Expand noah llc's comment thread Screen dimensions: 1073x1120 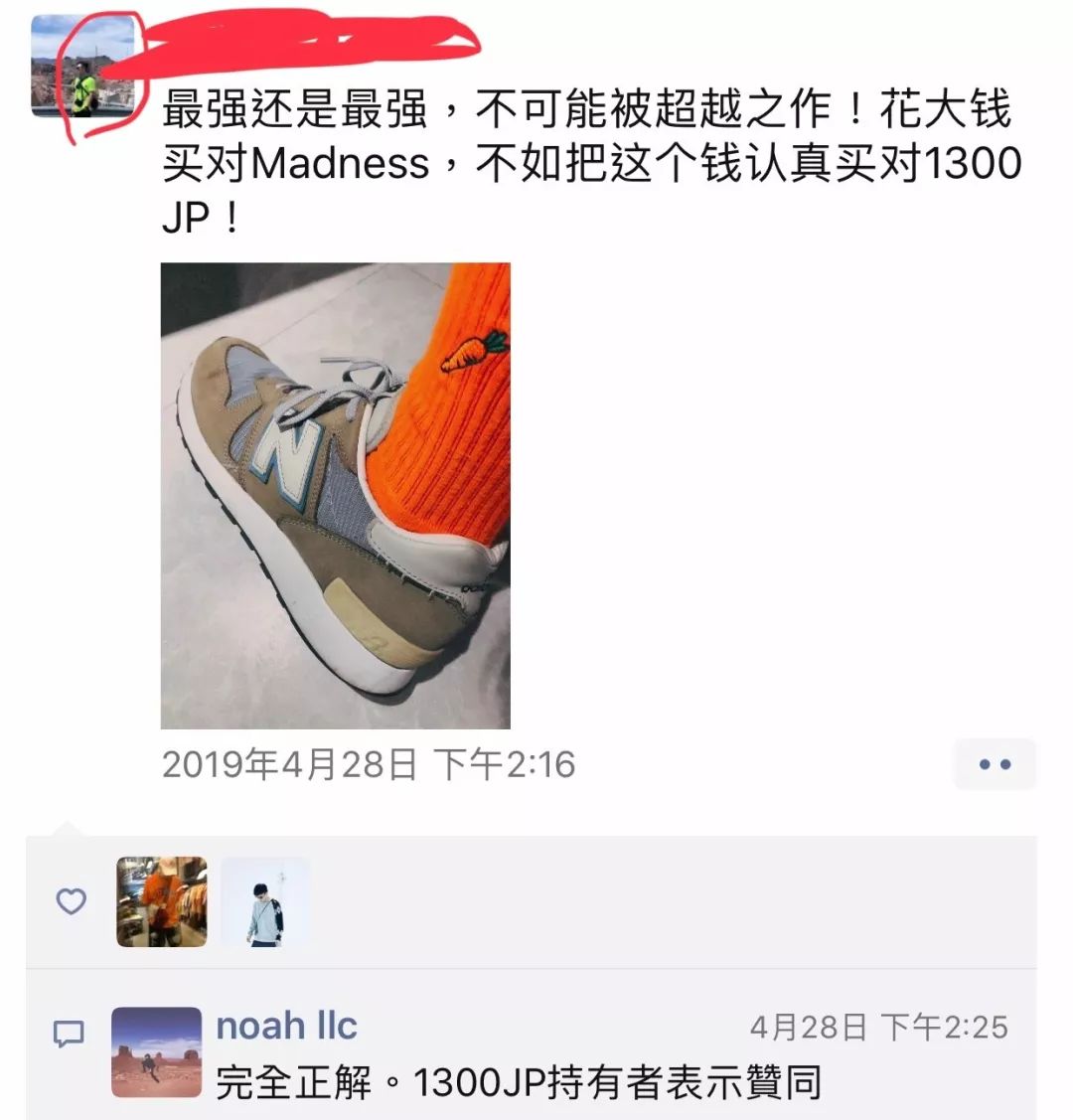coord(397,1053)
